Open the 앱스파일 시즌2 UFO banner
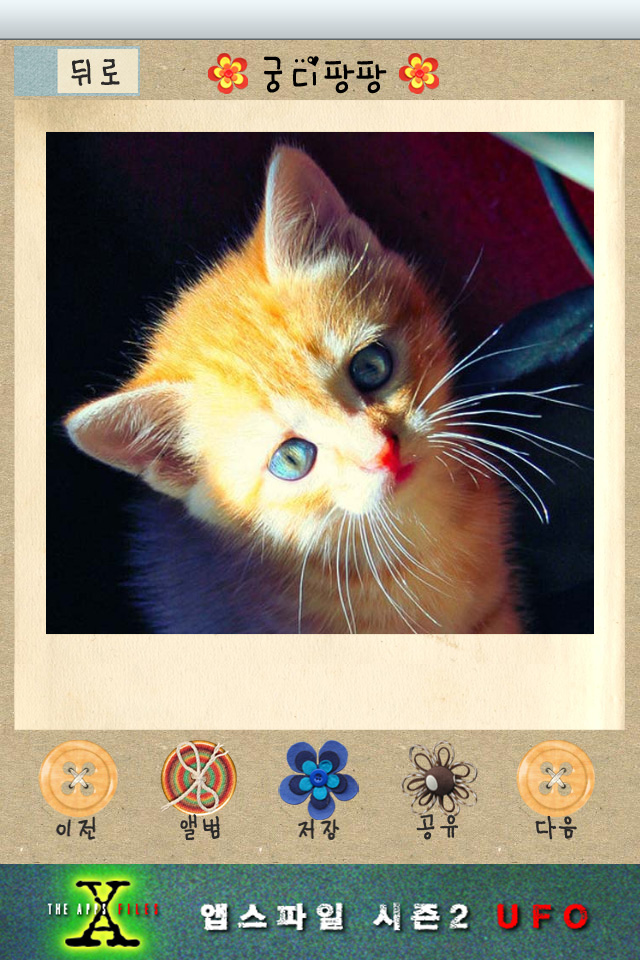Viewport: 640px width, 960px height. pos(320,913)
